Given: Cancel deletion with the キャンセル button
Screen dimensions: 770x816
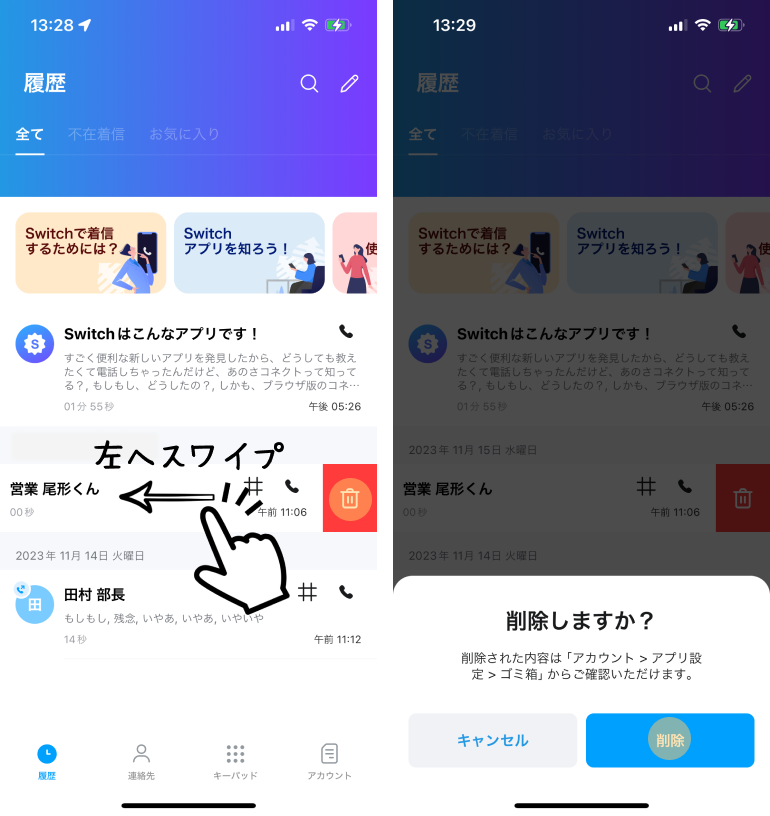Looking at the screenshot, I should pos(492,740).
